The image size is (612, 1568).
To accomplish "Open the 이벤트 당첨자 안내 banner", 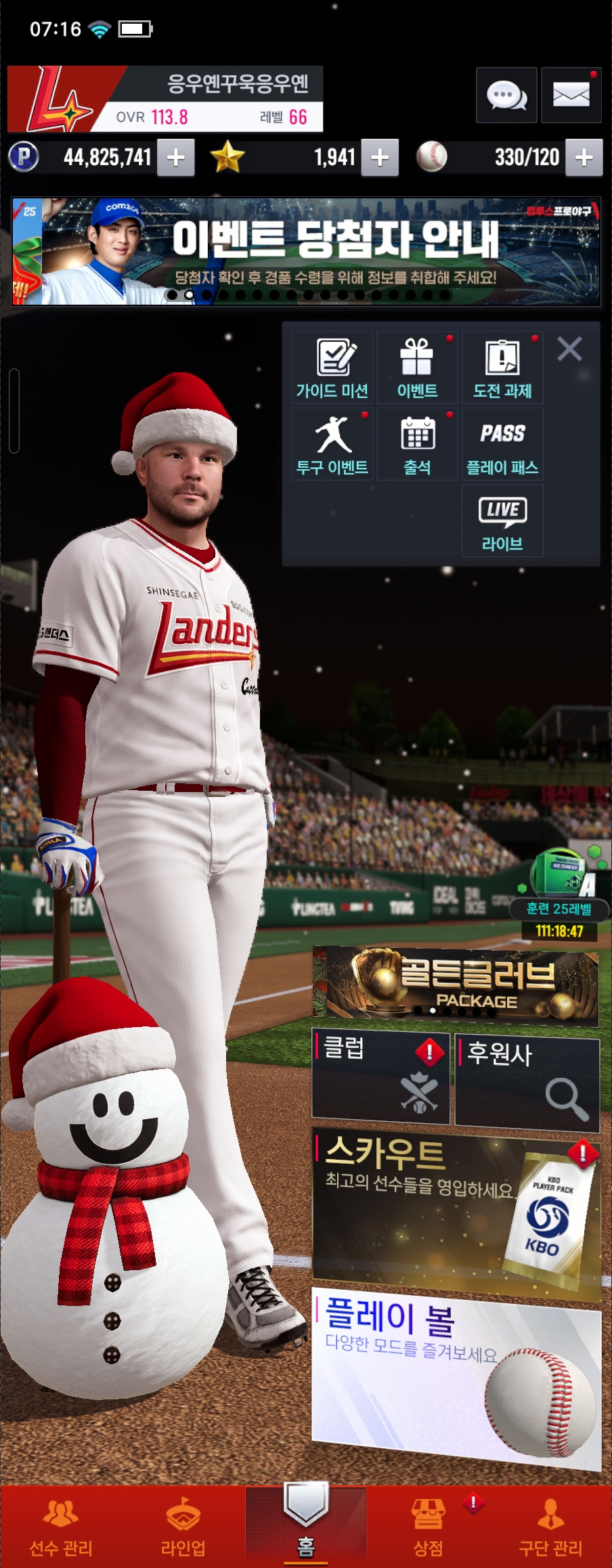I will [306, 252].
